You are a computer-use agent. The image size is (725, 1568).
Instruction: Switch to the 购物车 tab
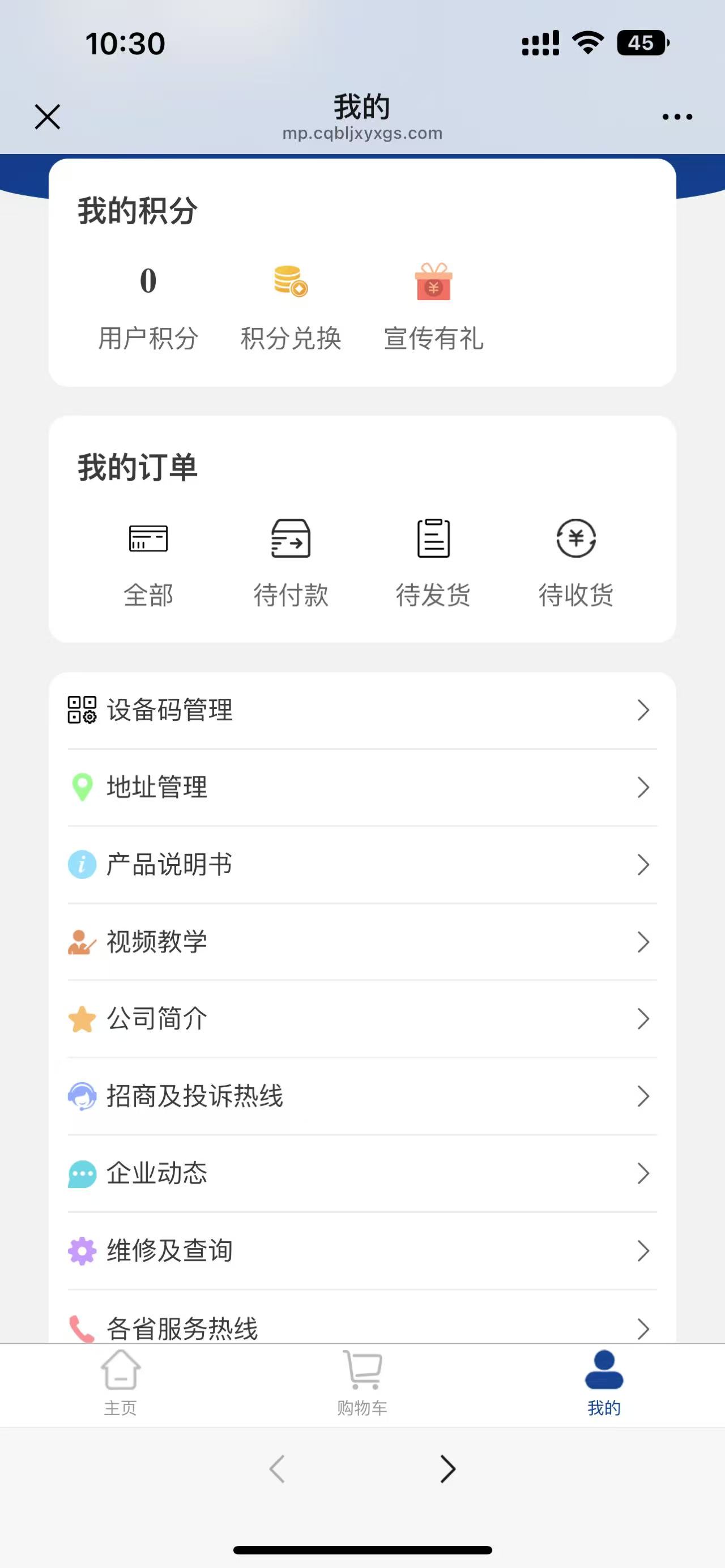point(362,1383)
